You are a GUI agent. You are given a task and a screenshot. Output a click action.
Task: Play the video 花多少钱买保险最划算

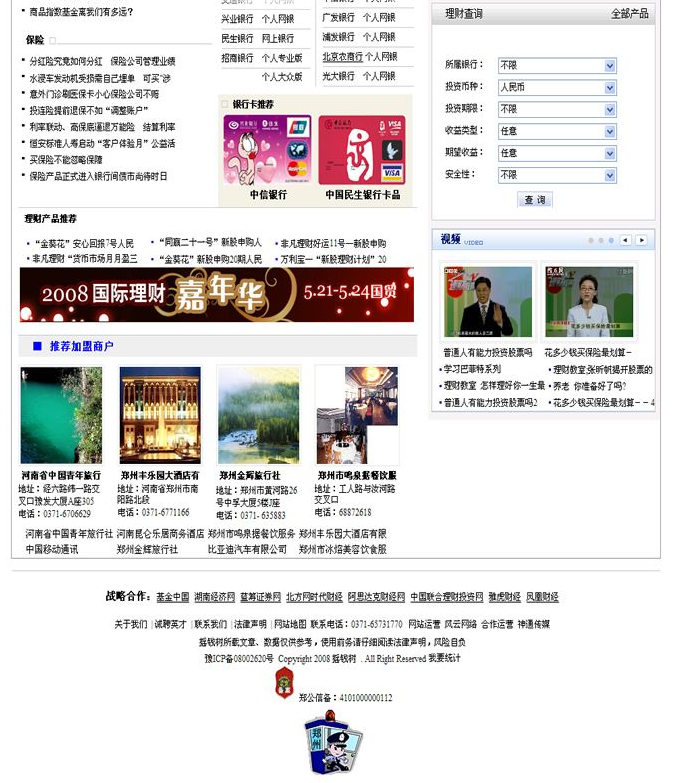pyautogui.click(x=589, y=302)
